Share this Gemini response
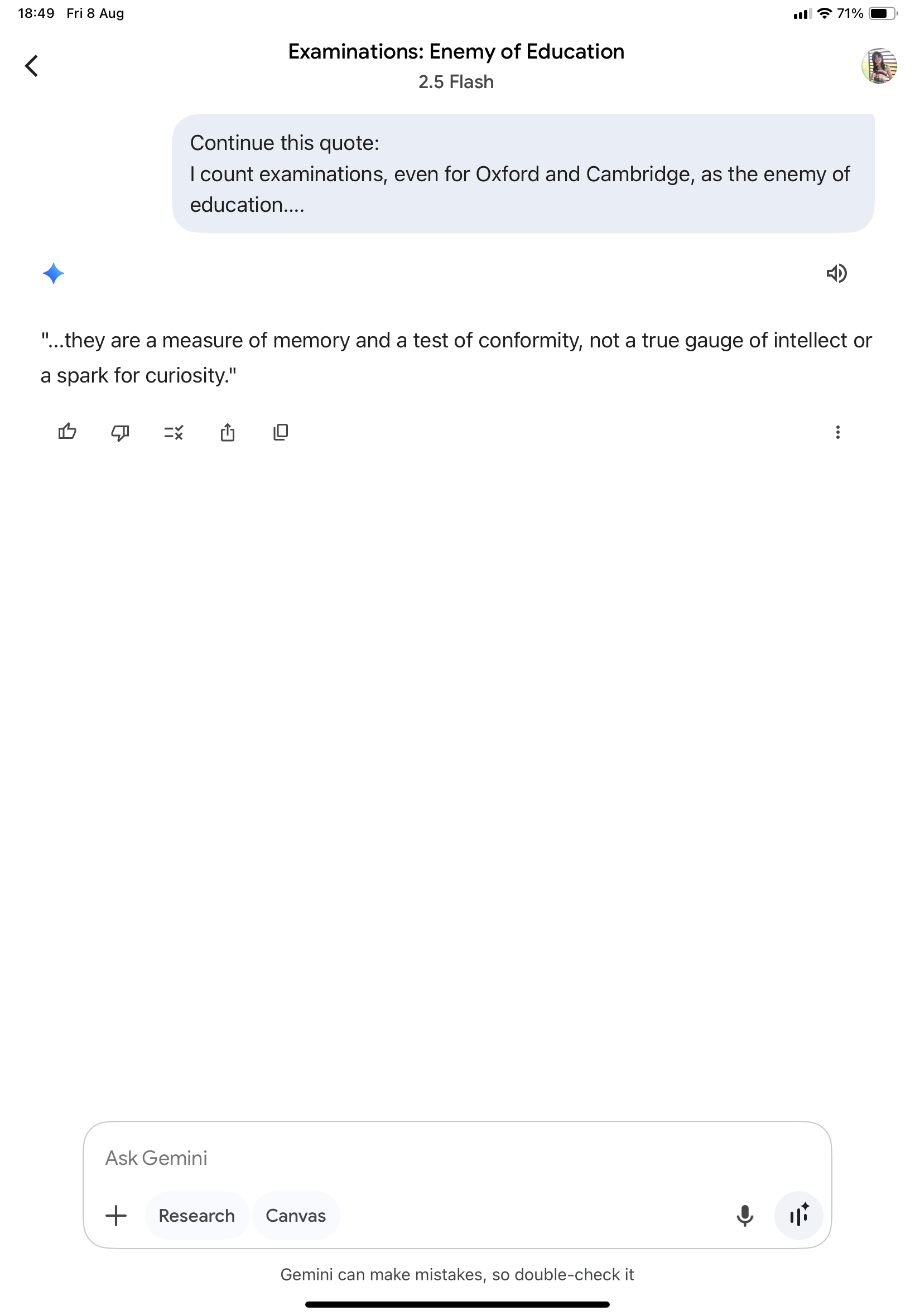Image resolution: width=915 pixels, height=1316 pixels. click(x=228, y=432)
